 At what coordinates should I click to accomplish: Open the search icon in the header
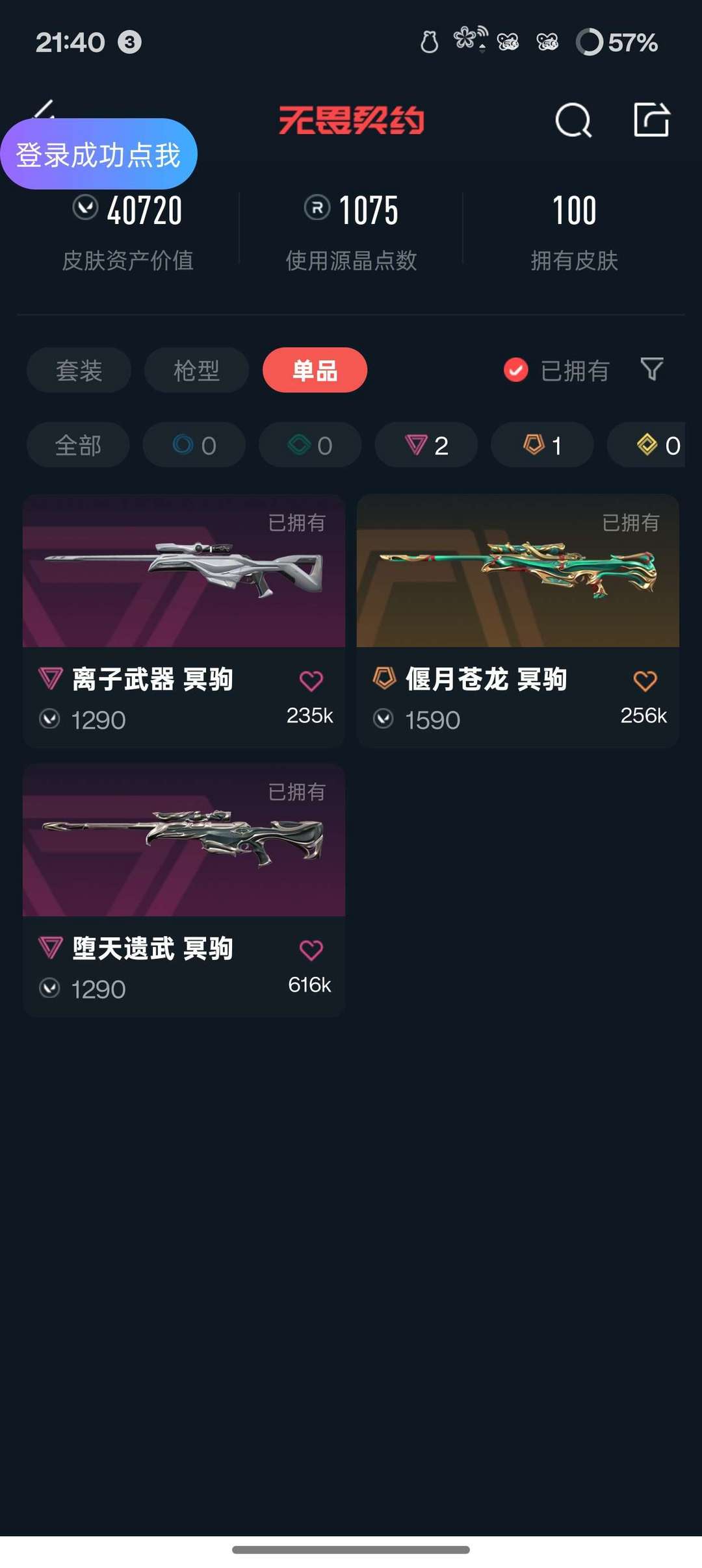(573, 120)
